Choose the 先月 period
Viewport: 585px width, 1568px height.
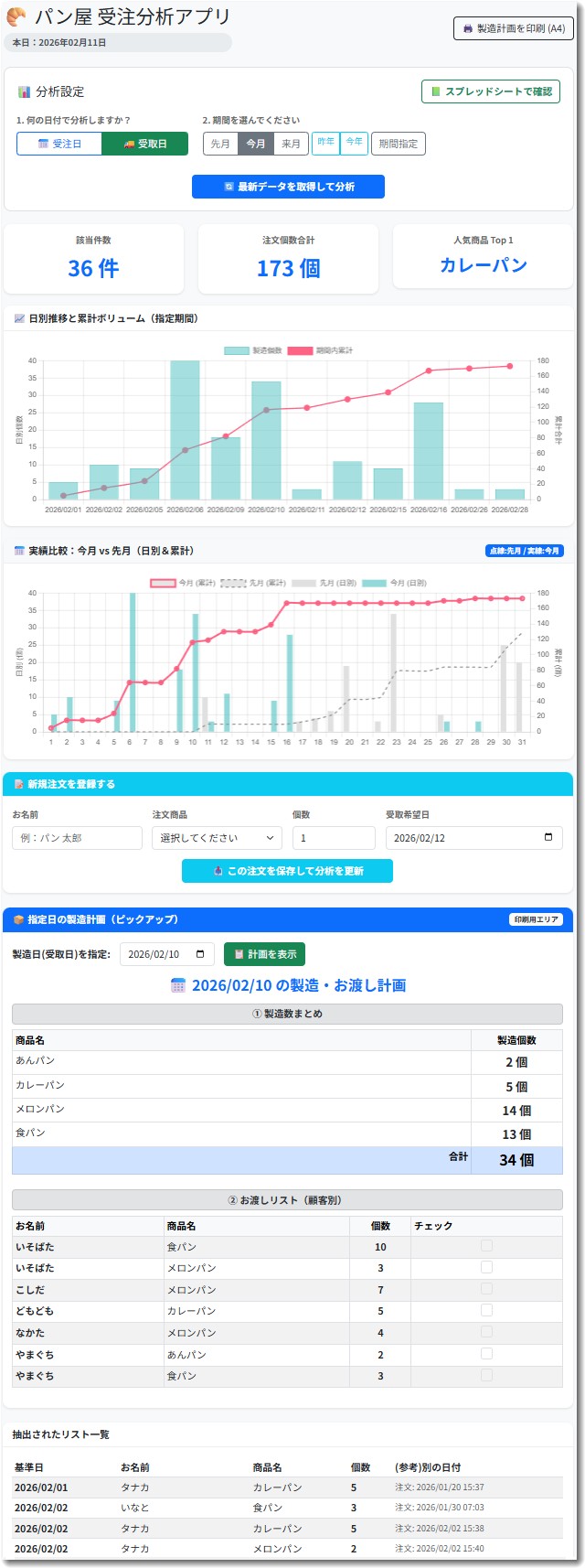coord(220,144)
